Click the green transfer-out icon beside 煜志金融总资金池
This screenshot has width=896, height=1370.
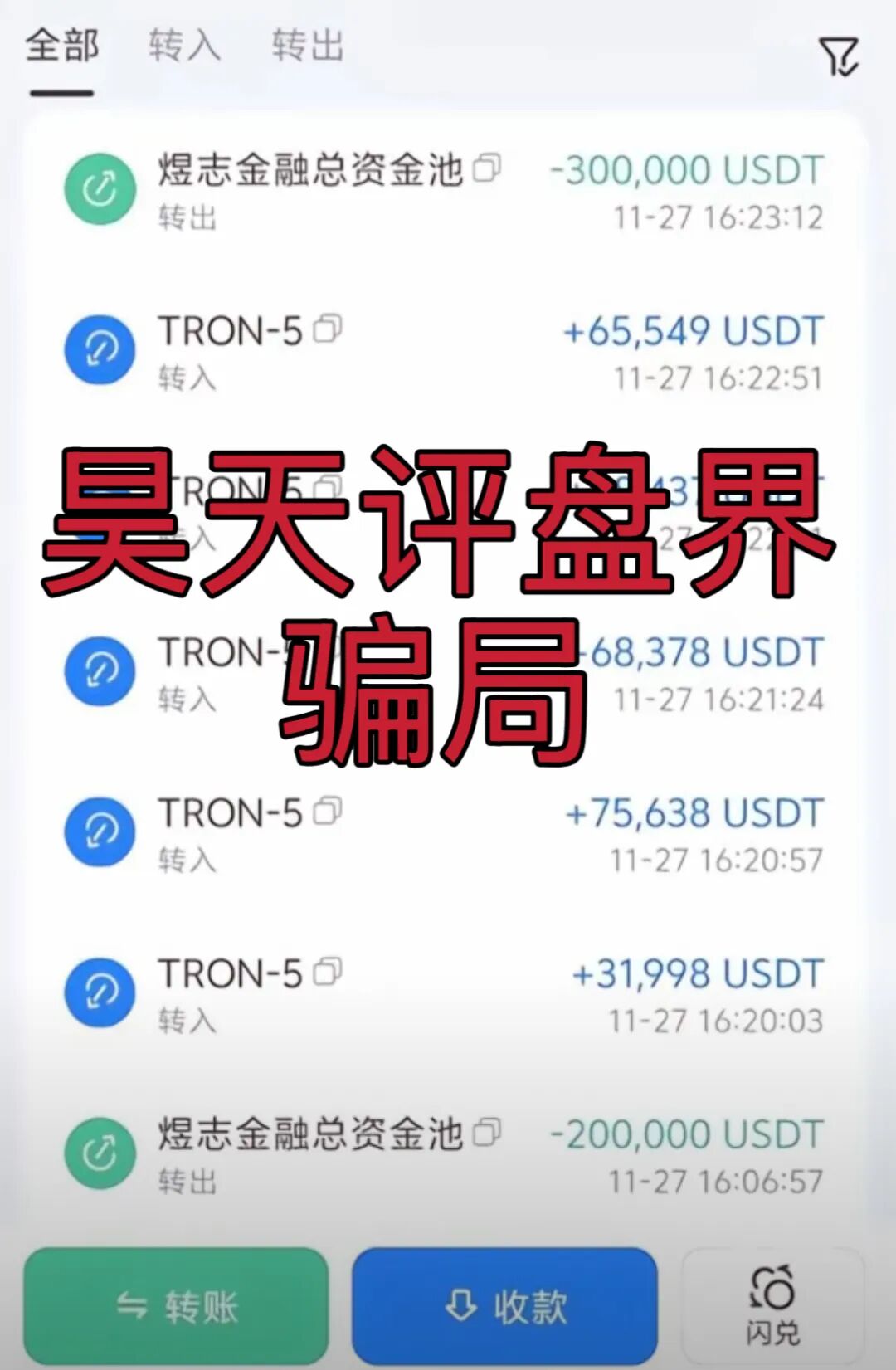(x=100, y=188)
